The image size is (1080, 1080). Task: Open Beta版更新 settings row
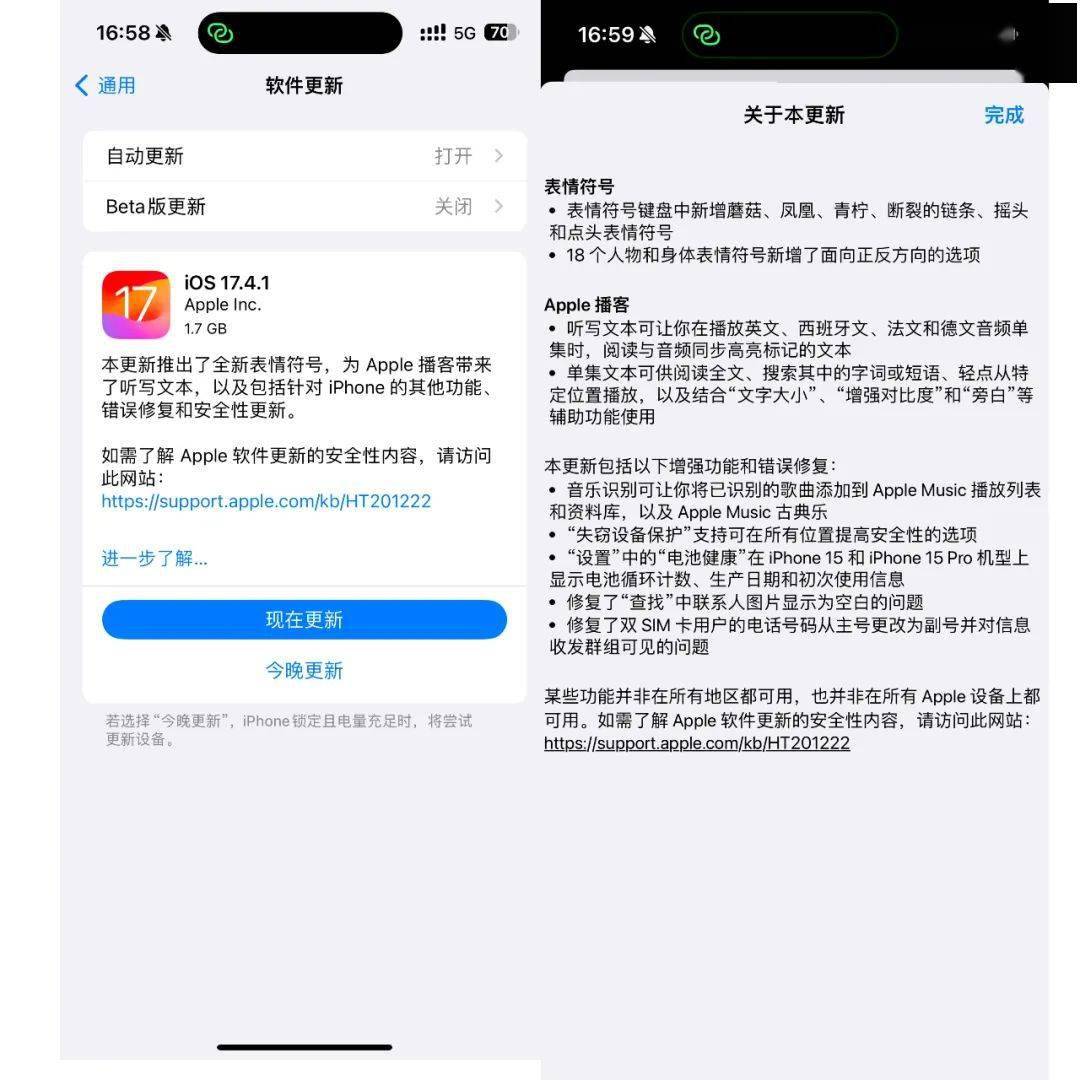(304, 207)
